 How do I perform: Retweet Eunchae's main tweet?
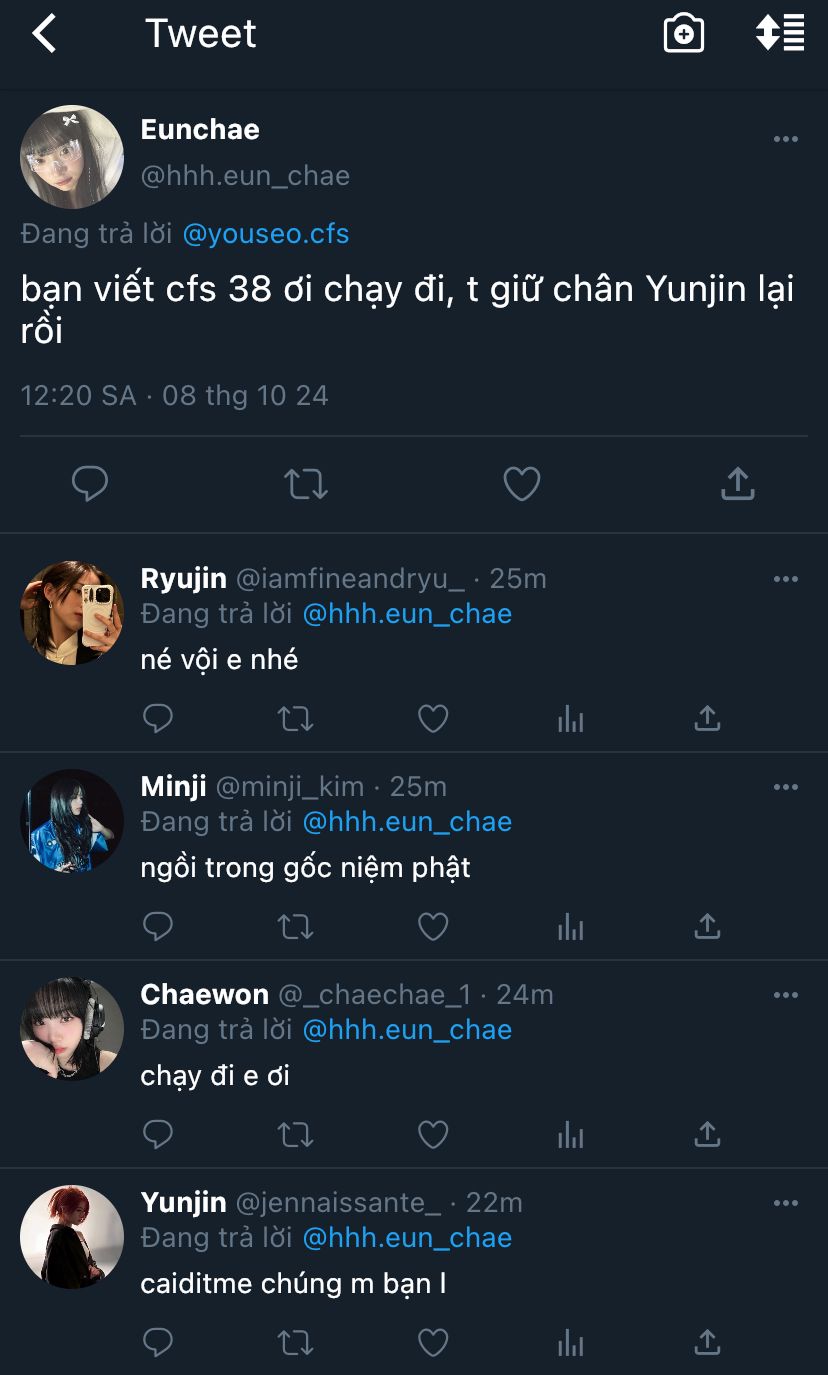point(306,484)
